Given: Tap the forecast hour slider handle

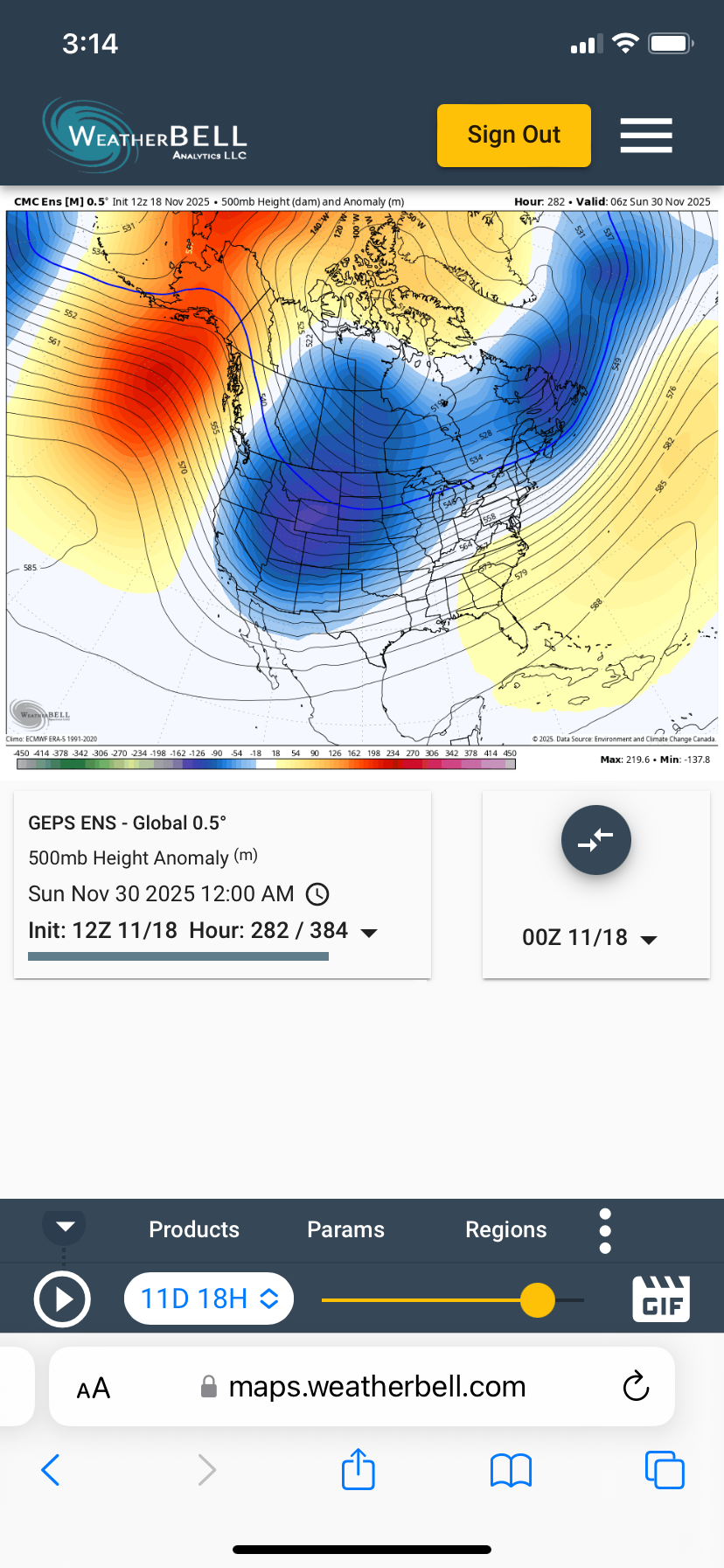Looking at the screenshot, I should point(538,1300).
